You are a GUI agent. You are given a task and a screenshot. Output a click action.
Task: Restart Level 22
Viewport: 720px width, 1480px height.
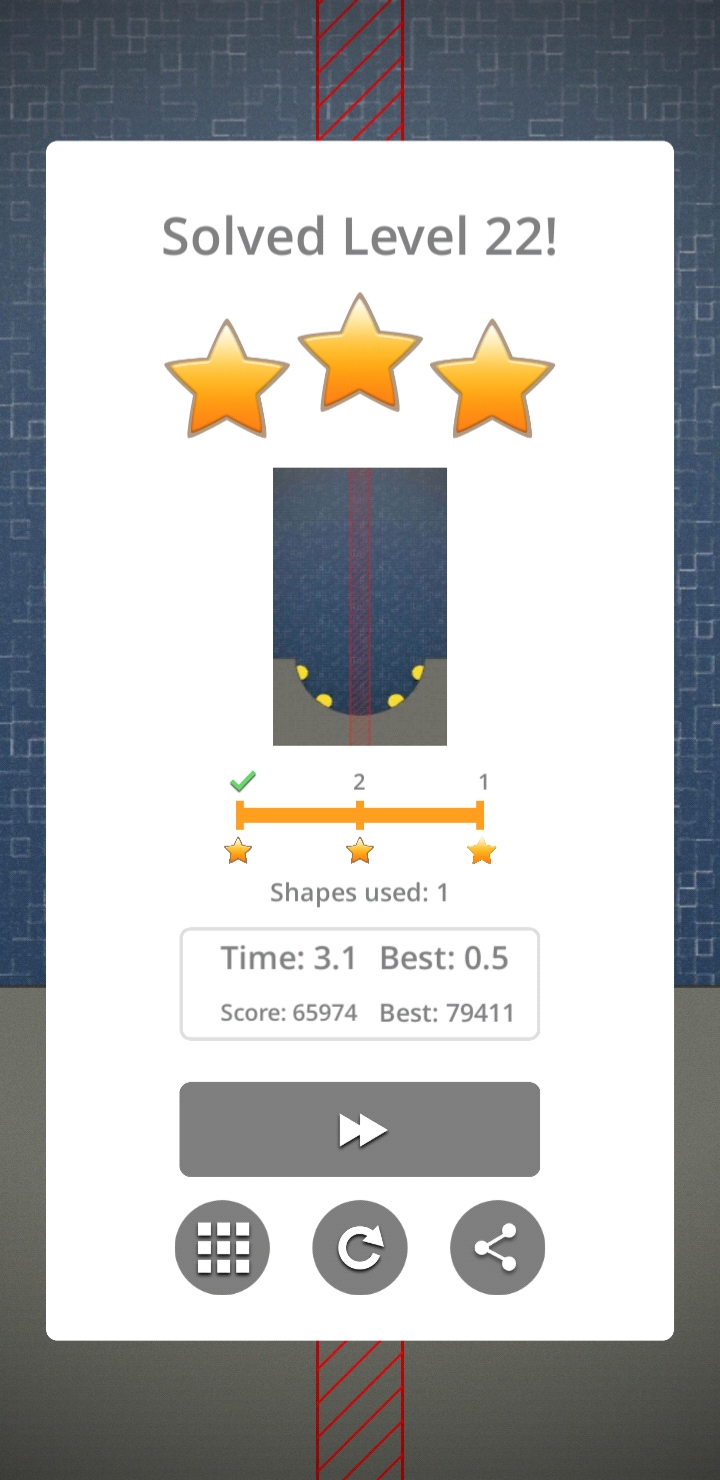pos(359,1247)
